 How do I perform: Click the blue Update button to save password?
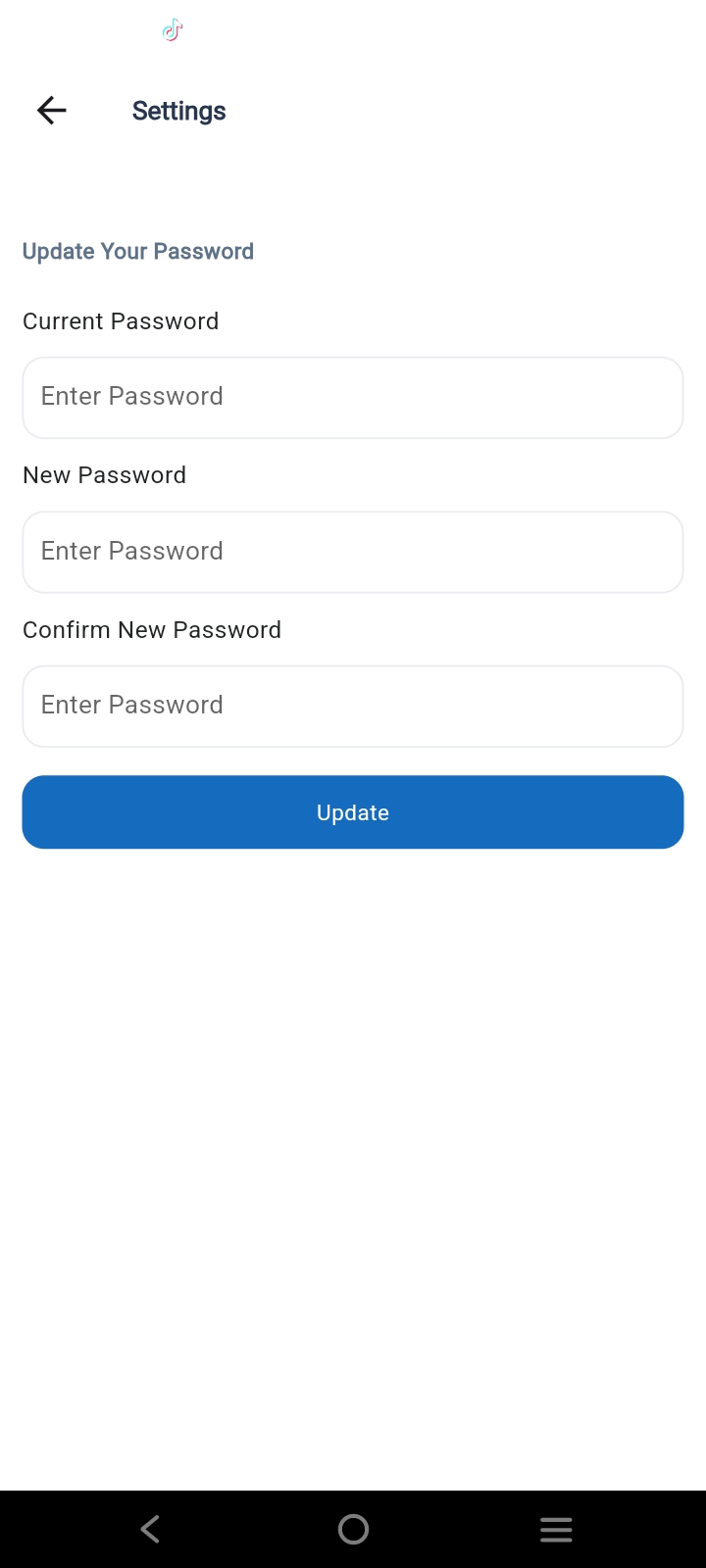(352, 811)
